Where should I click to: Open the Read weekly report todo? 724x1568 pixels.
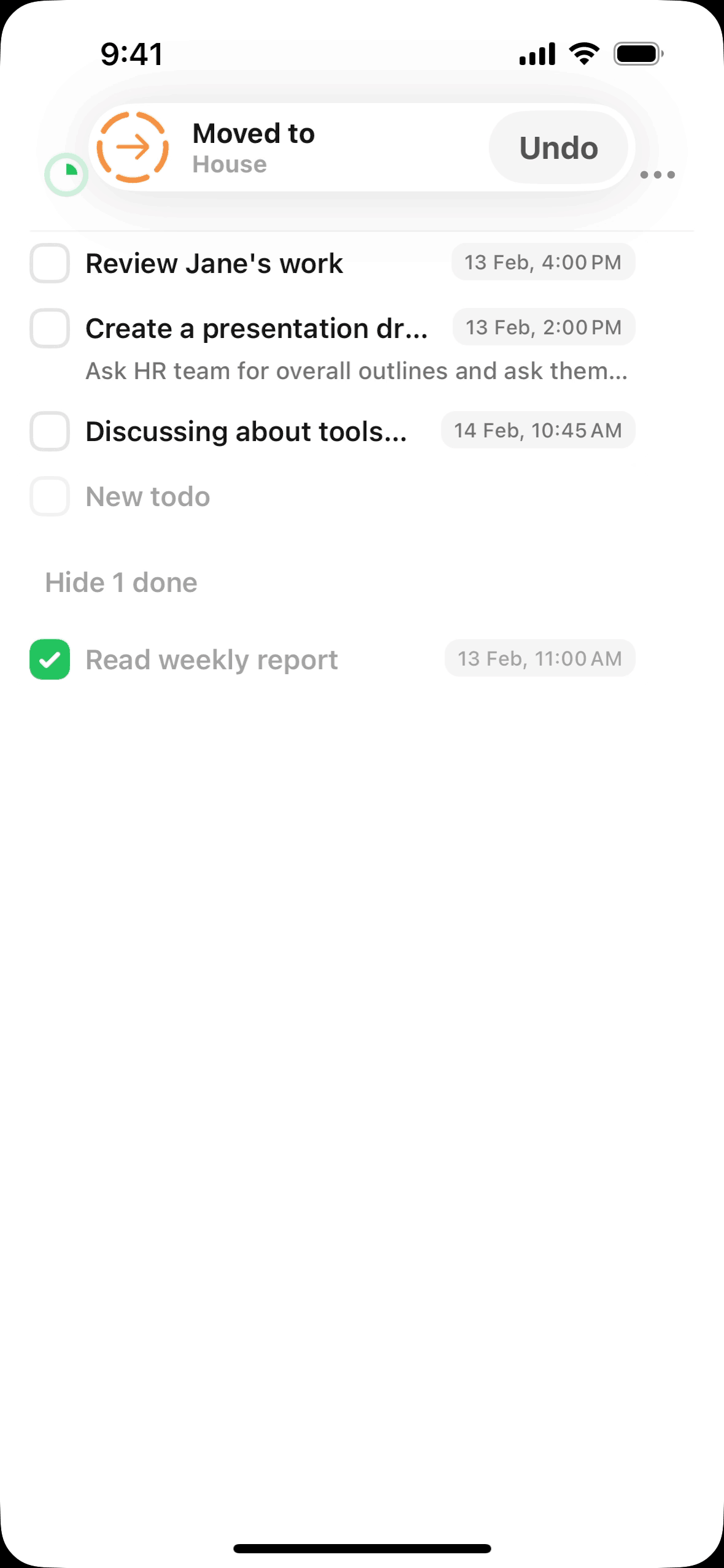[212, 660]
